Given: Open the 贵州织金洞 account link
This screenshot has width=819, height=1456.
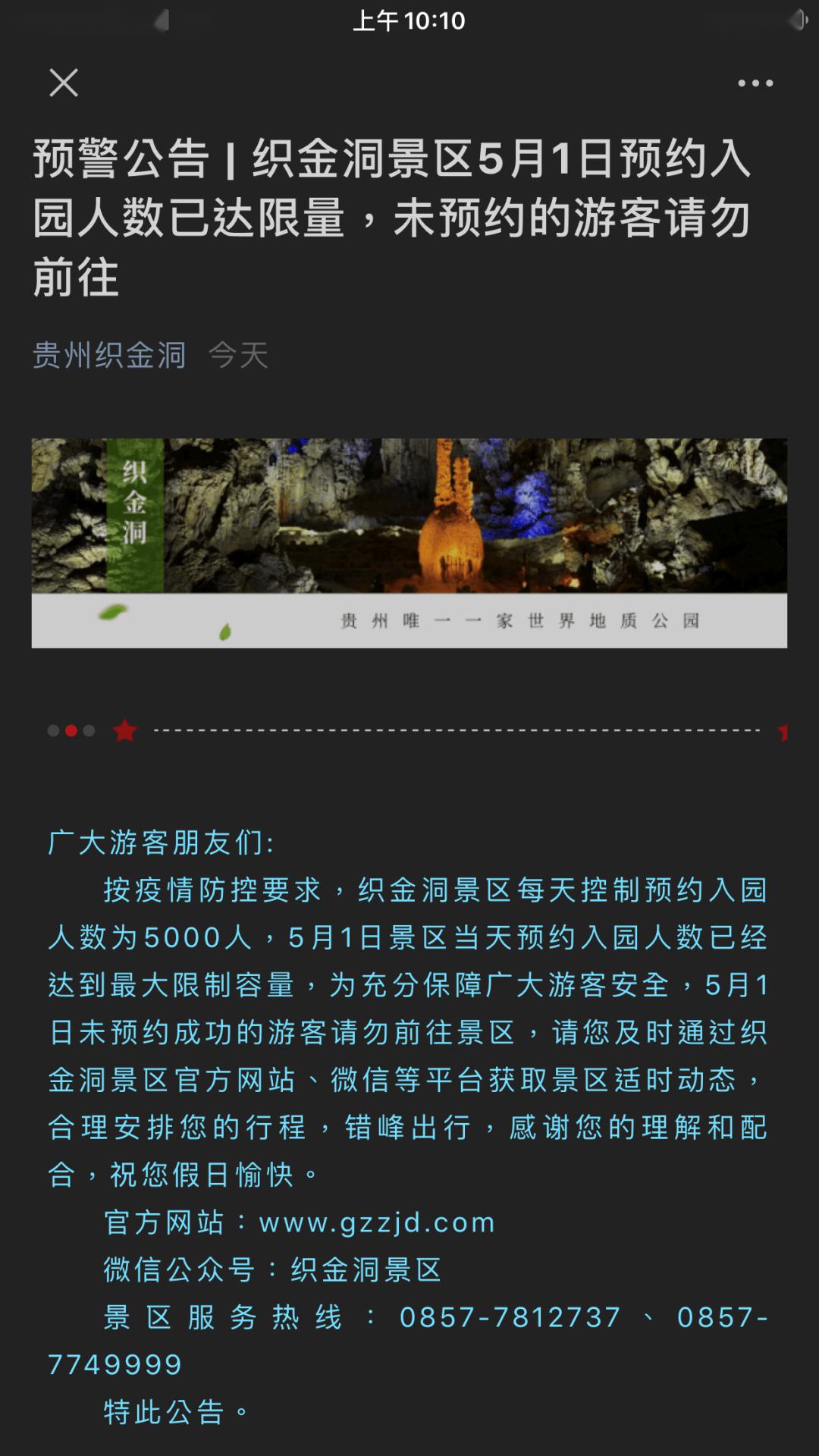Looking at the screenshot, I should tap(109, 355).
